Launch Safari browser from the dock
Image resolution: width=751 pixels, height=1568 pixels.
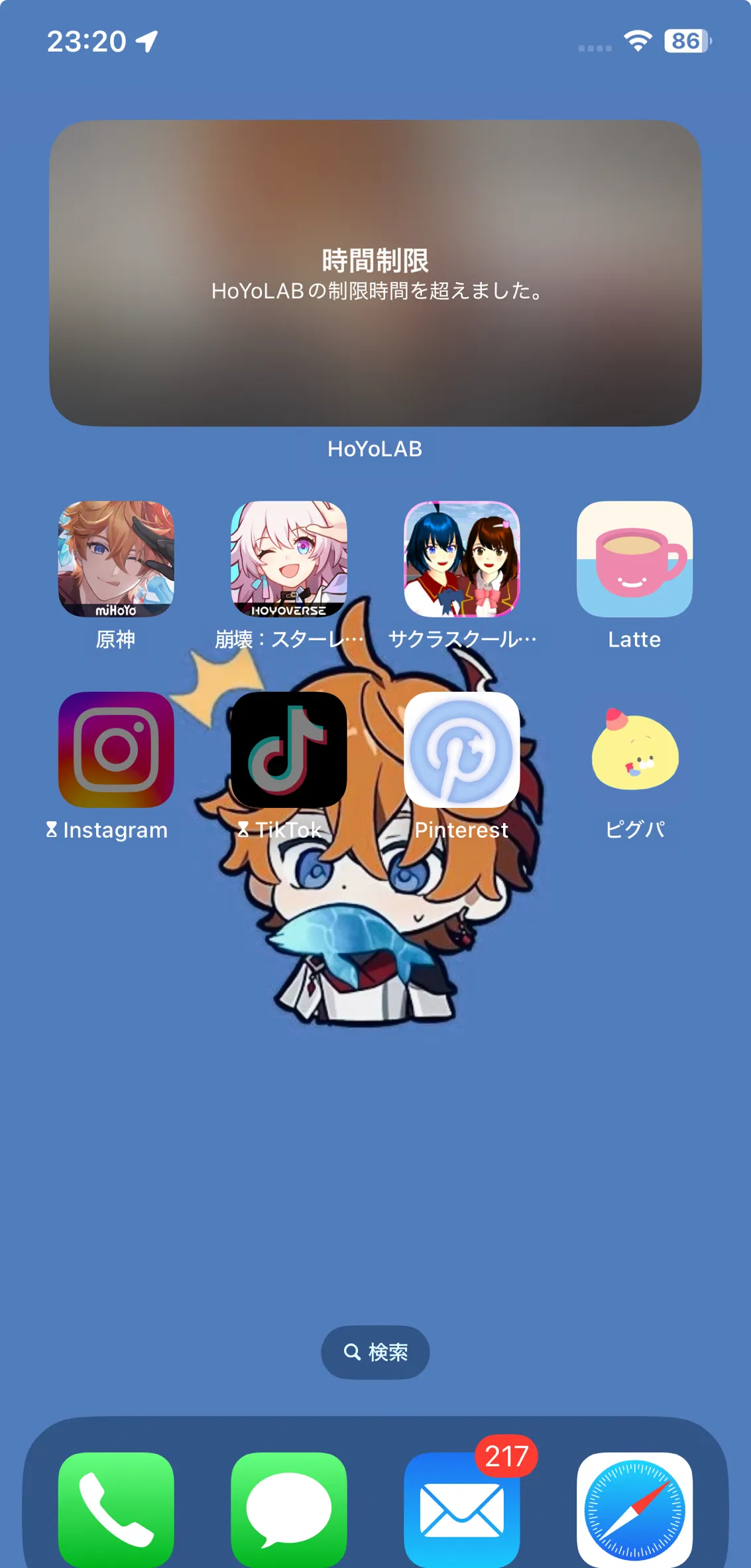pos(635,1510)
